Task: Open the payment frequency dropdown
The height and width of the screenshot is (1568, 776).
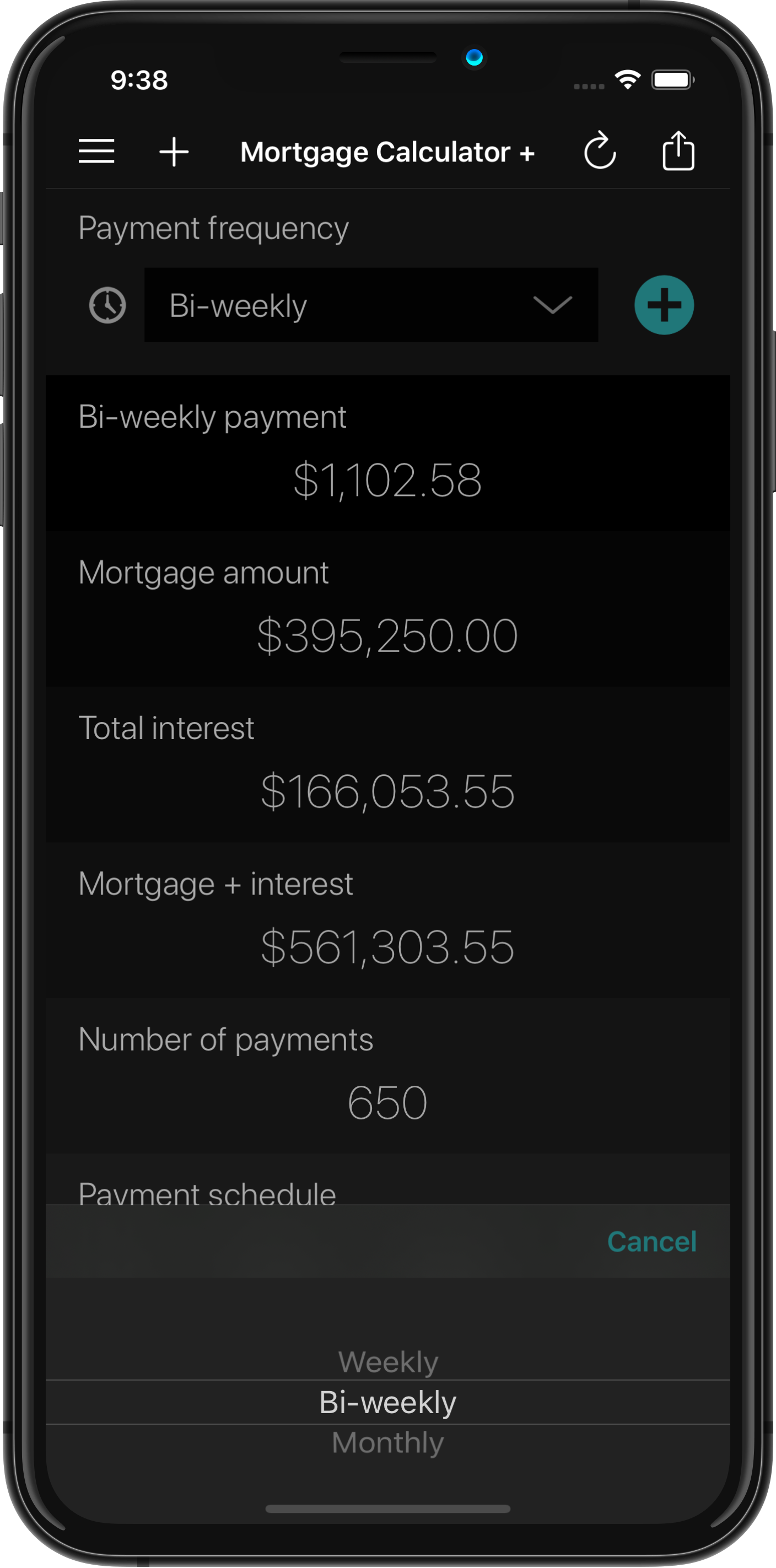Action: pos(371,305)
